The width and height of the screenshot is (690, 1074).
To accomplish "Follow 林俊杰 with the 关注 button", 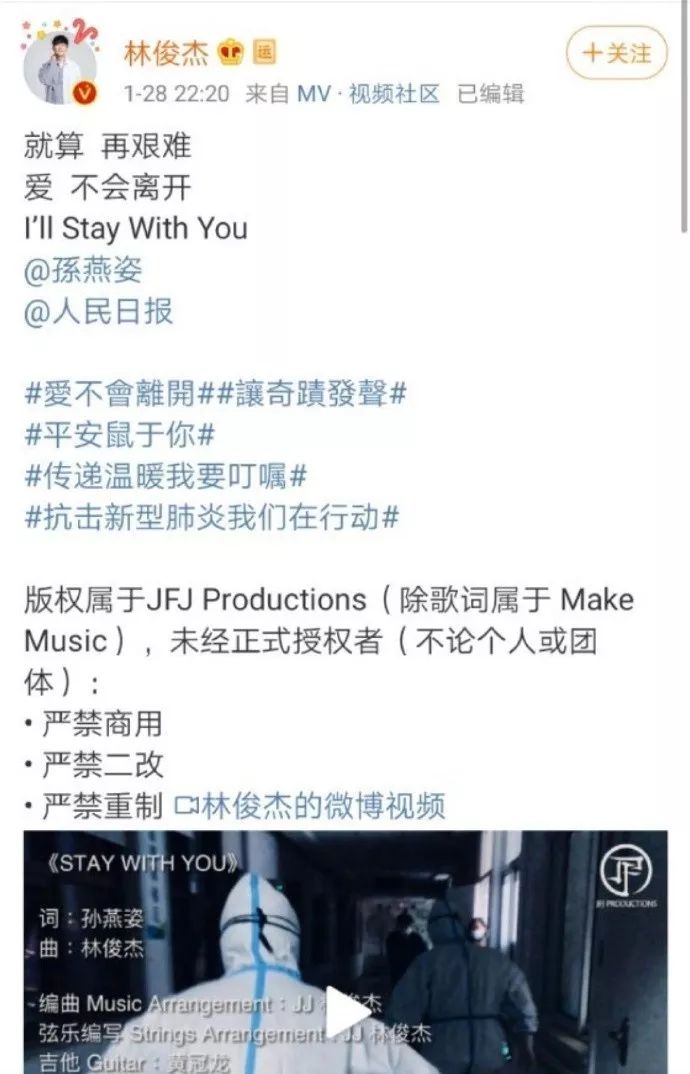I will click(x=616, y=53).
